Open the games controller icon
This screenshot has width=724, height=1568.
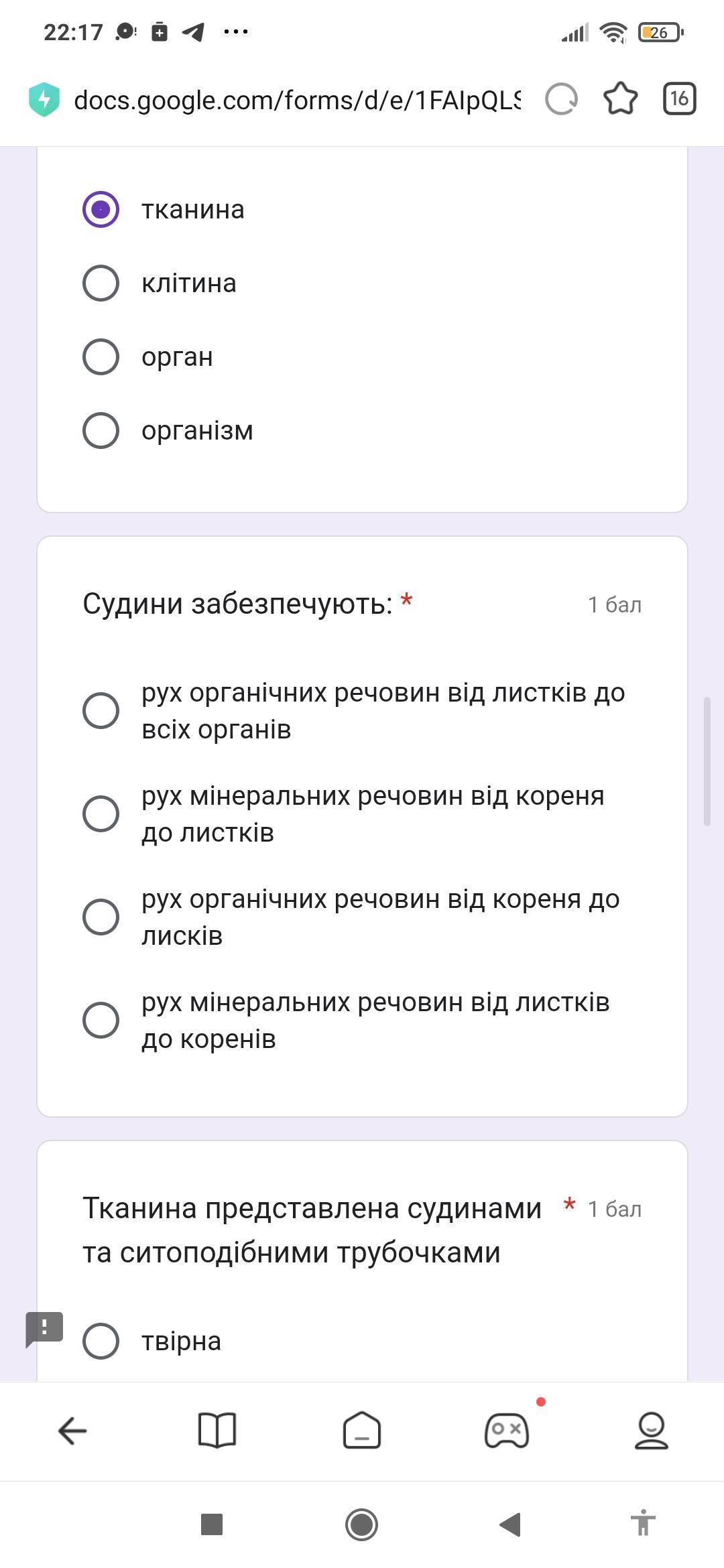point(507,1431)
